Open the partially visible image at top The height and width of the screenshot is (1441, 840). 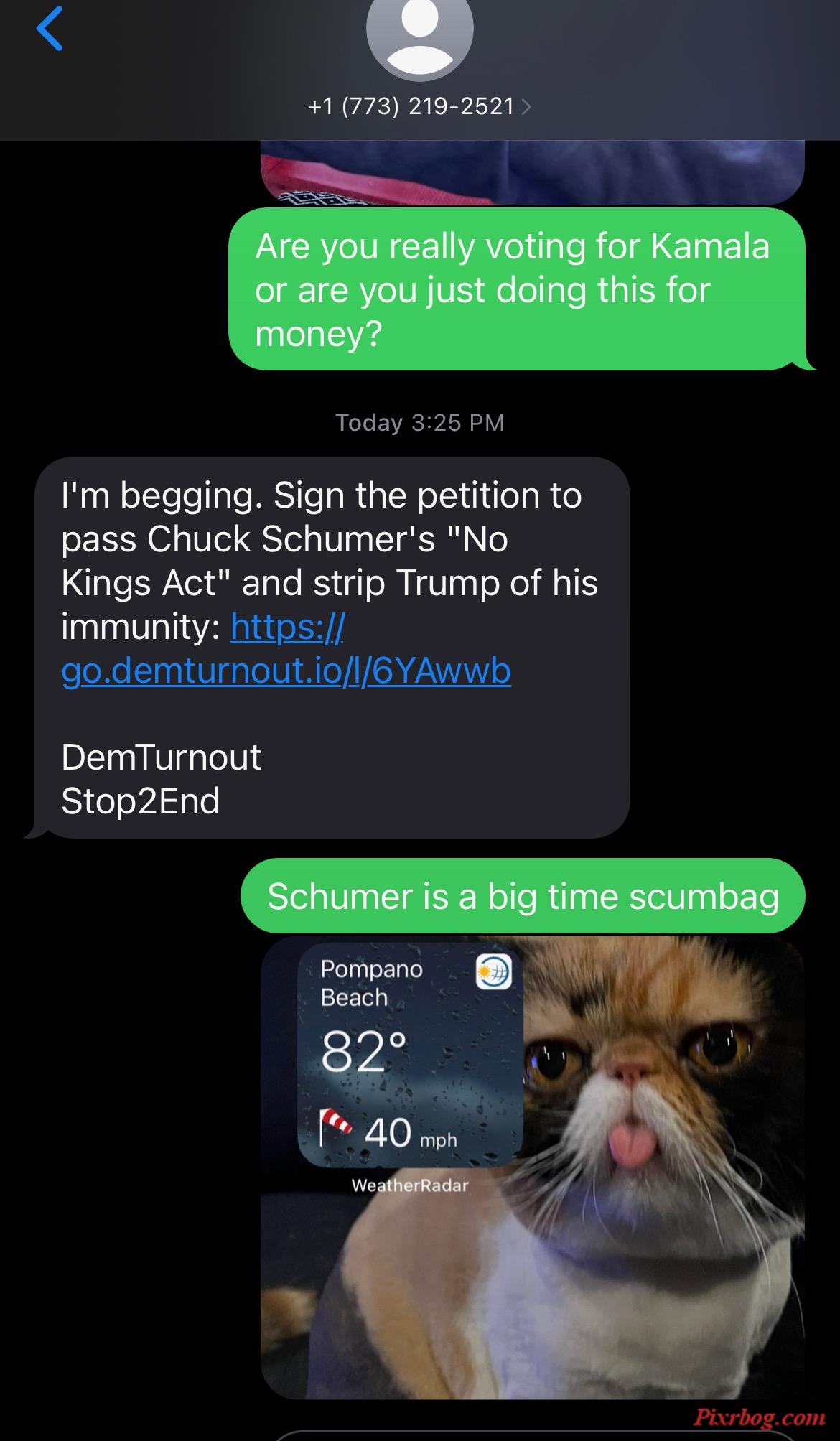[531, 171]
